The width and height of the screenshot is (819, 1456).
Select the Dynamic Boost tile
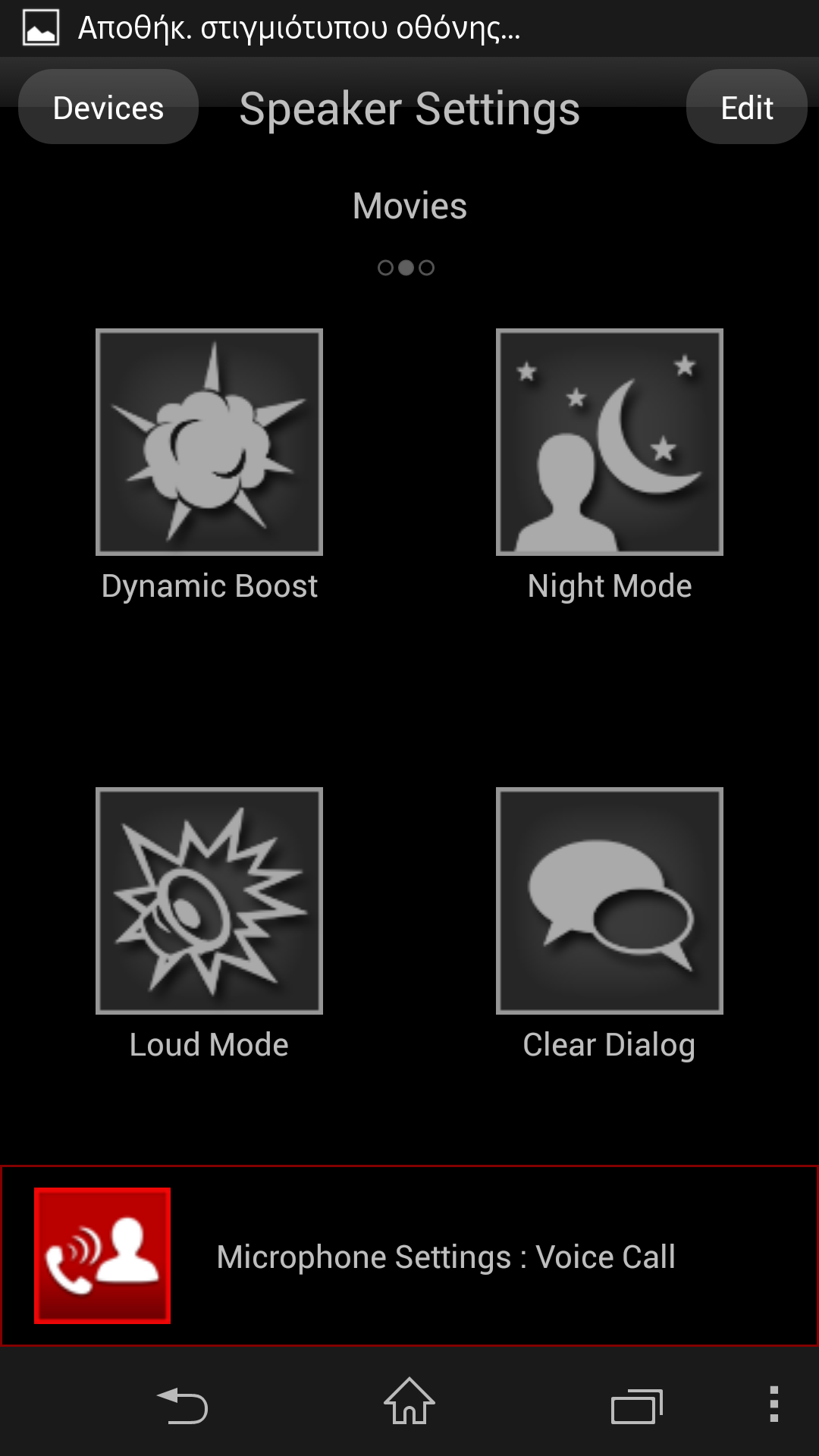tap(209, 442)
